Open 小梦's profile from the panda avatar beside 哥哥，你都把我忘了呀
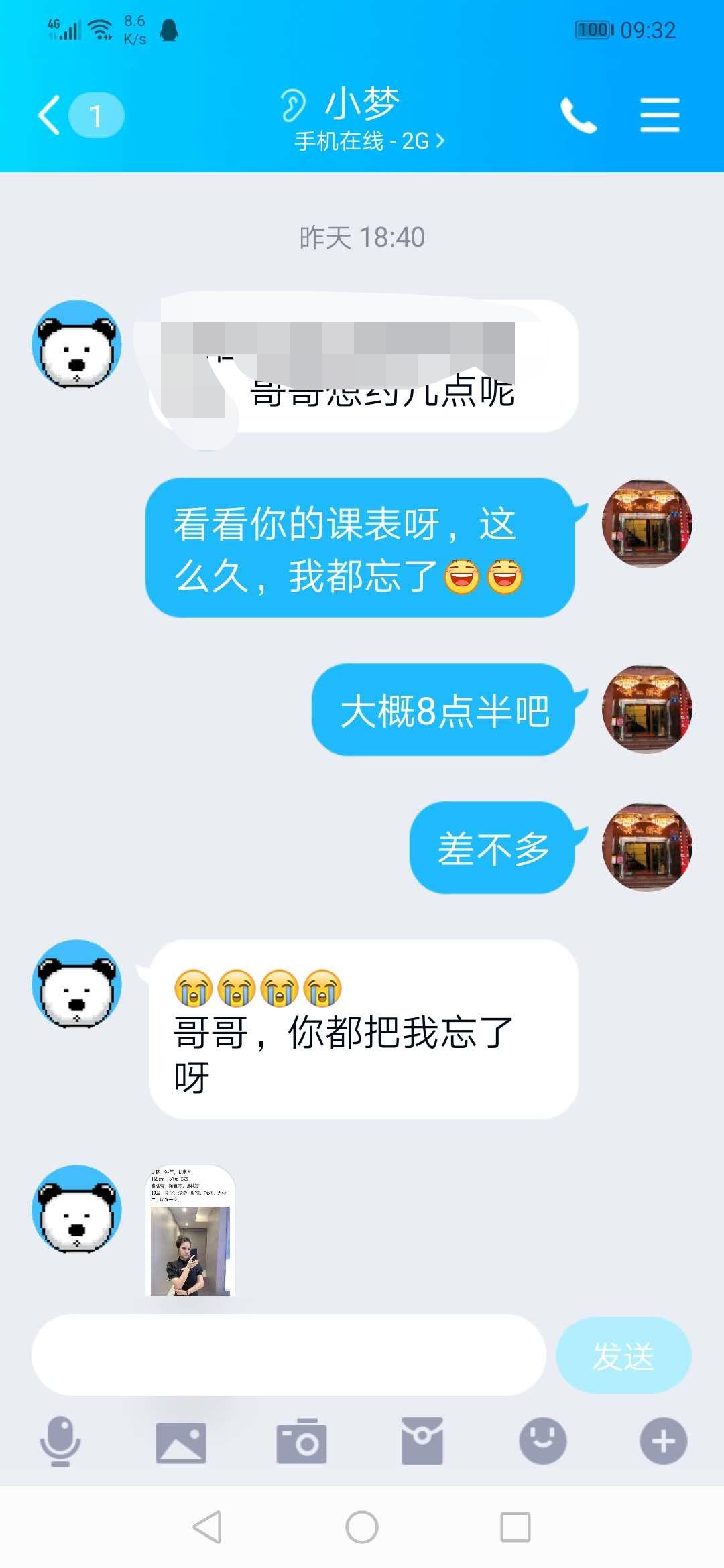724x1568 pixels. pos(77,984)
